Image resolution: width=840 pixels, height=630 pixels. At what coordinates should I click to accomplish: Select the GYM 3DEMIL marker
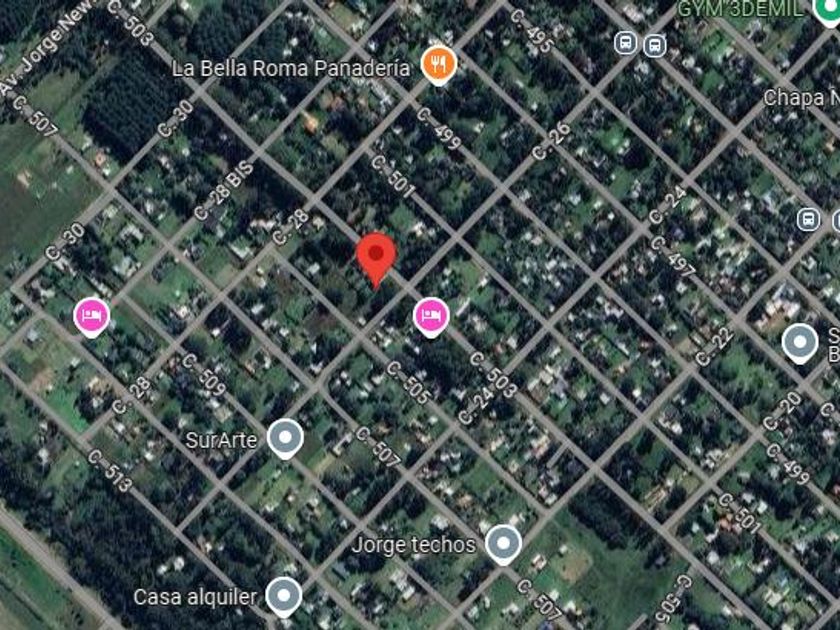(826, 8)
